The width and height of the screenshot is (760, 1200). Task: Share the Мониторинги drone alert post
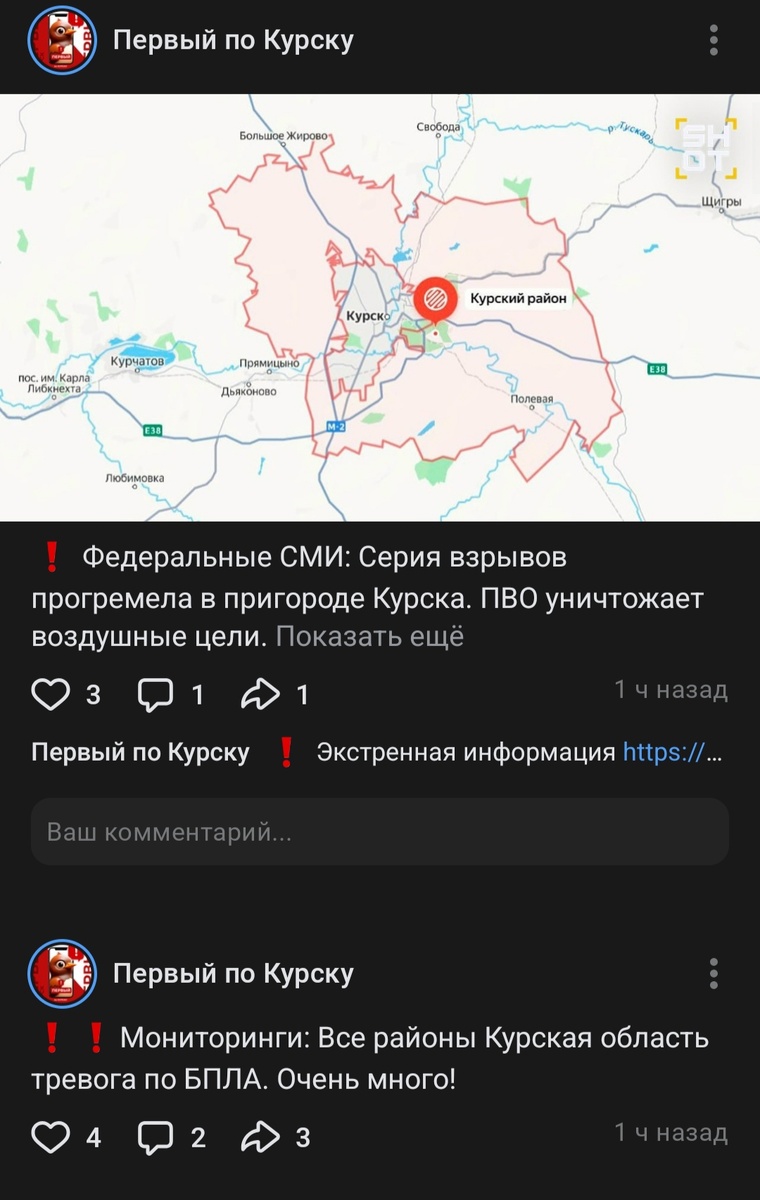click(x=261, y=1136)
